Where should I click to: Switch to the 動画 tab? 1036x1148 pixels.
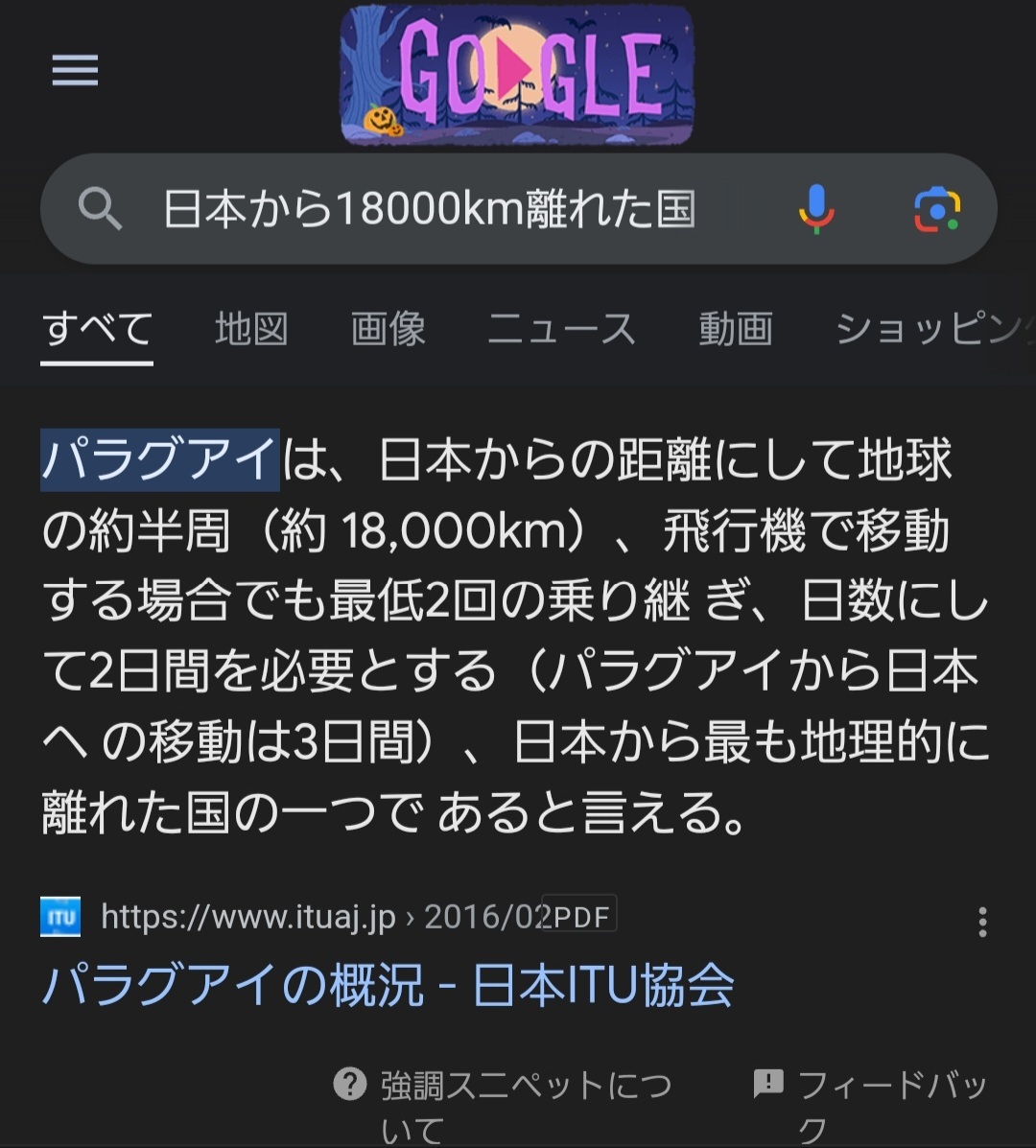[x=735, y=329]
